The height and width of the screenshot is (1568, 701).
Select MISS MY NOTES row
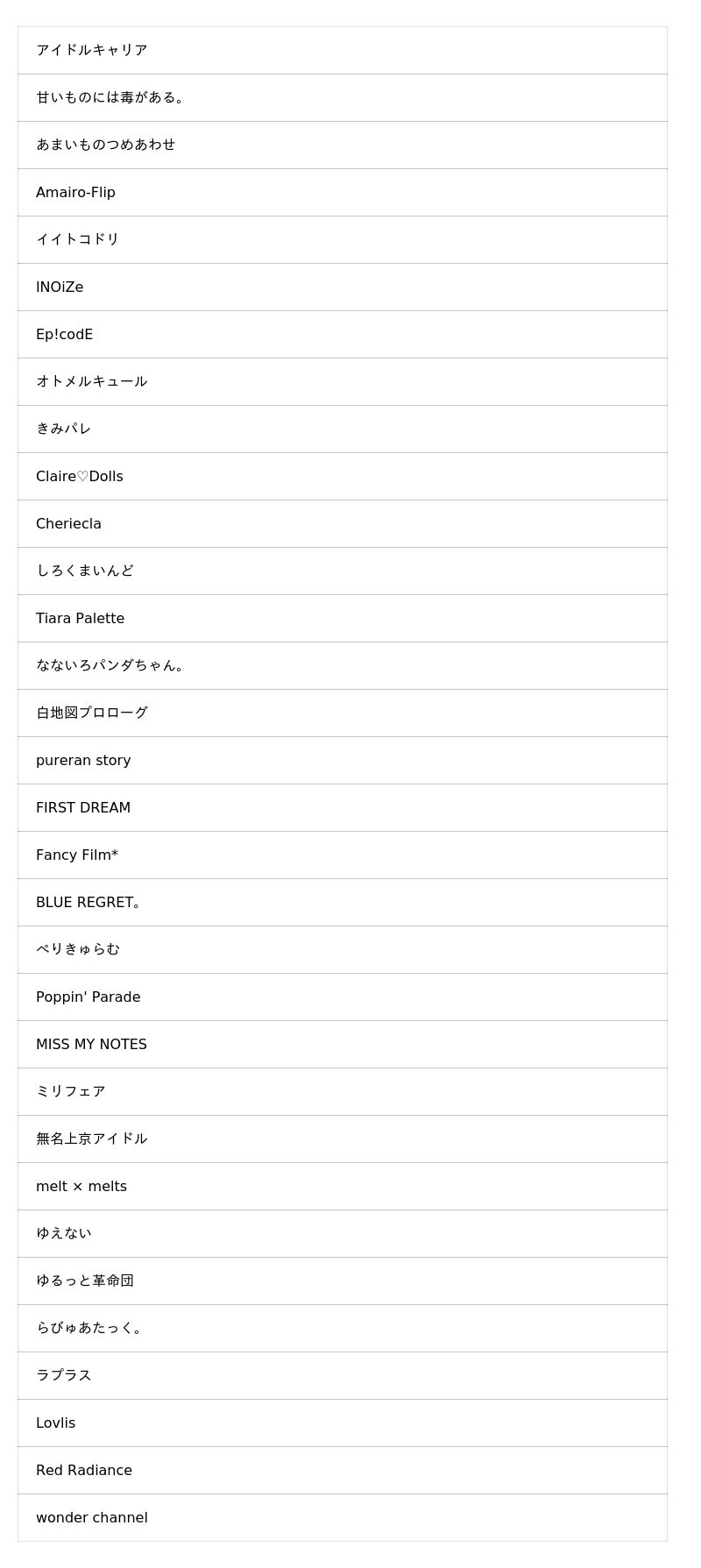coord(92,1044)
